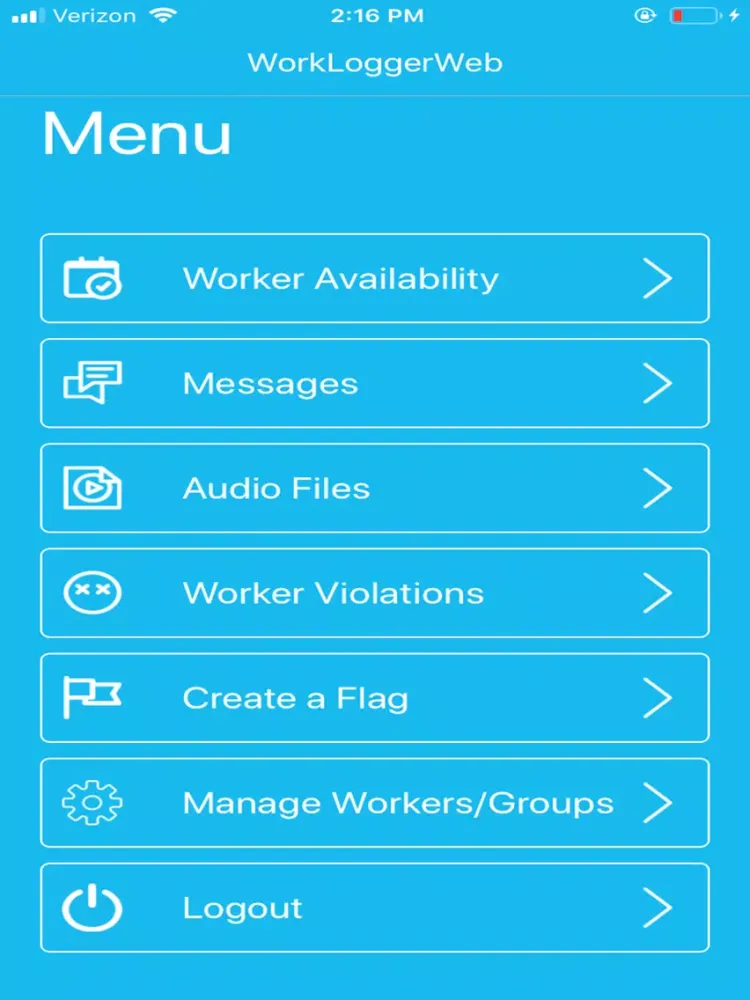Open the Audio Files section

tap(374, 488)
